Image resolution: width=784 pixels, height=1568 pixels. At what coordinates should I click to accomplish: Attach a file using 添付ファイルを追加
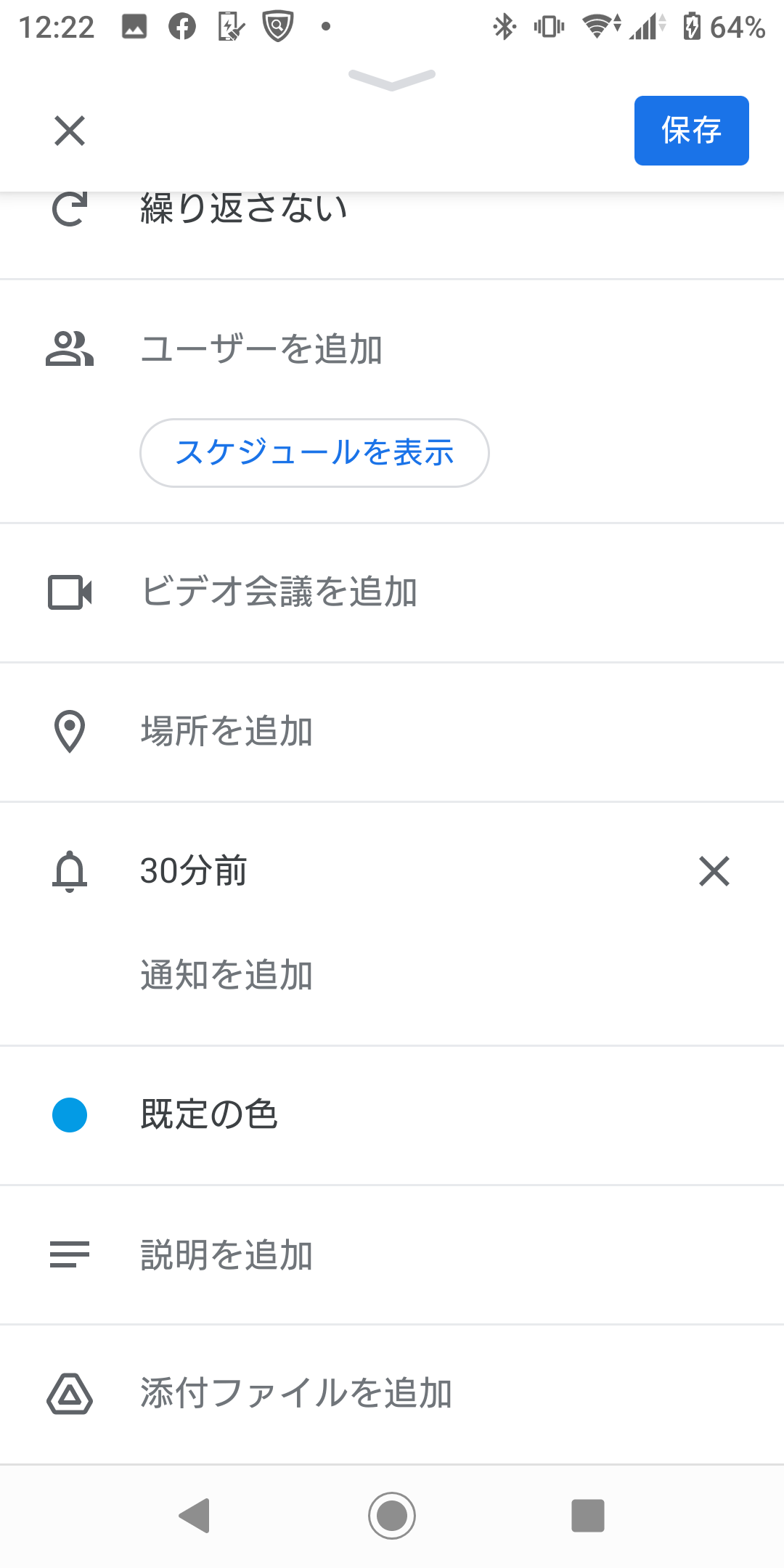(392, 1395)
